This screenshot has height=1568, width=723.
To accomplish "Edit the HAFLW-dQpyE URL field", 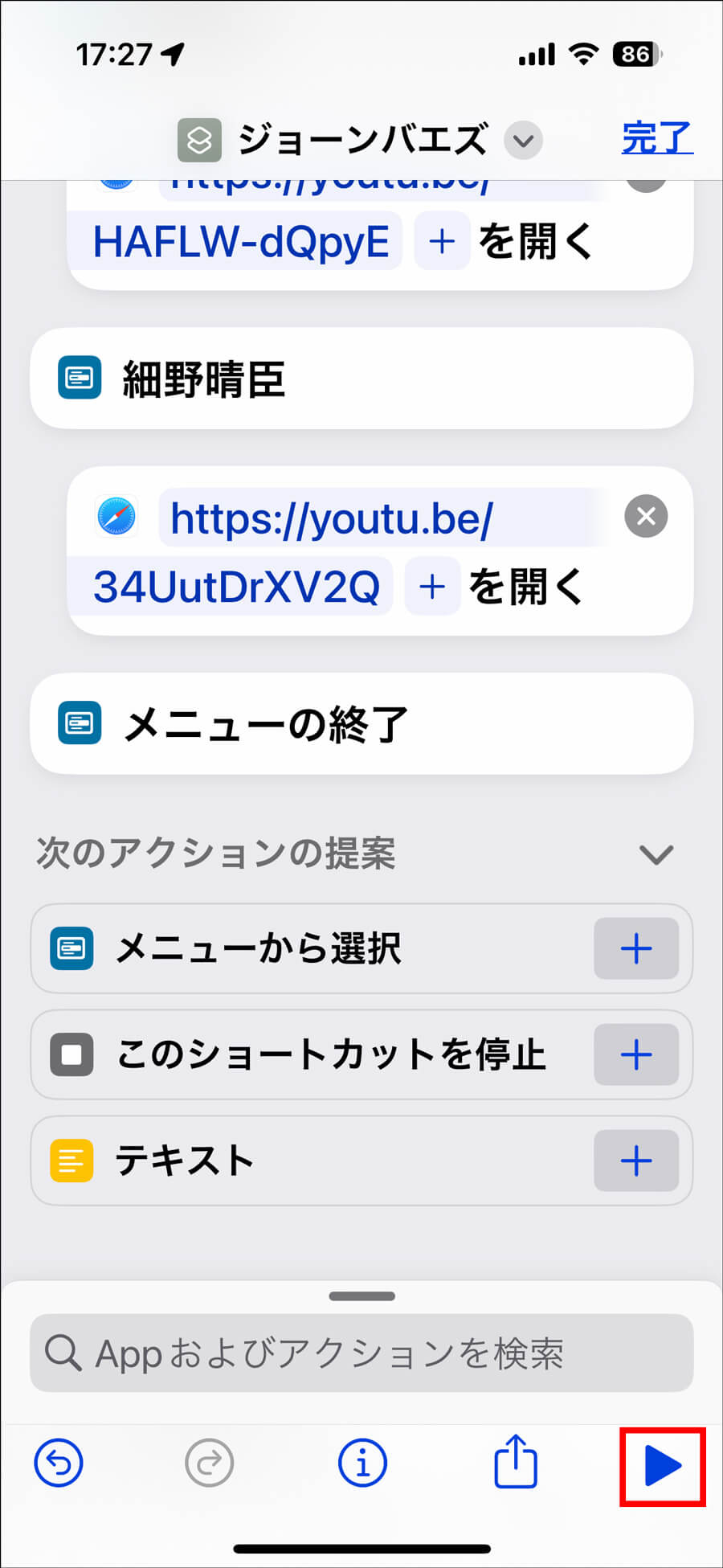I will pyautogui.click(x=240, y=241).
